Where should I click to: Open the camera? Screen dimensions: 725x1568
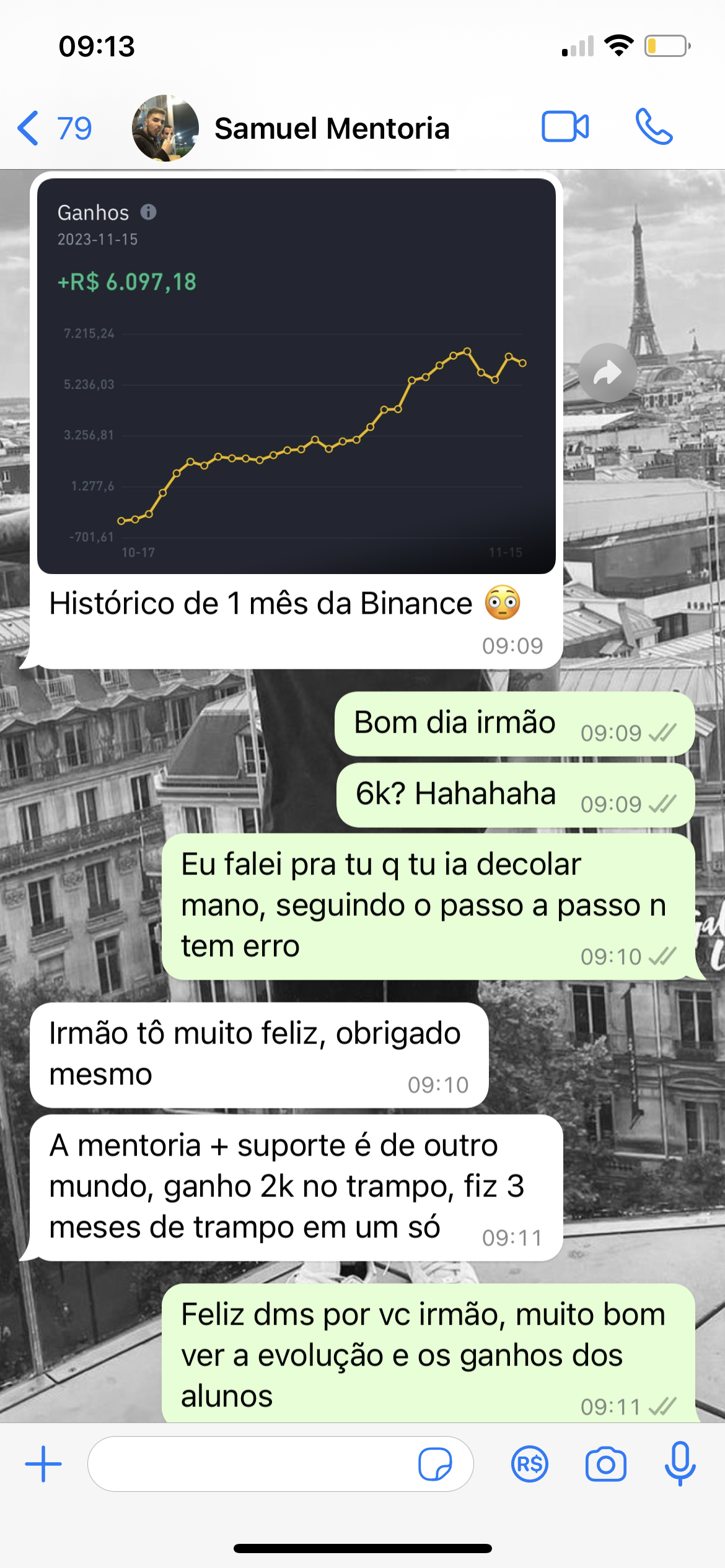pyautogui.click(x=605, y=1464)
